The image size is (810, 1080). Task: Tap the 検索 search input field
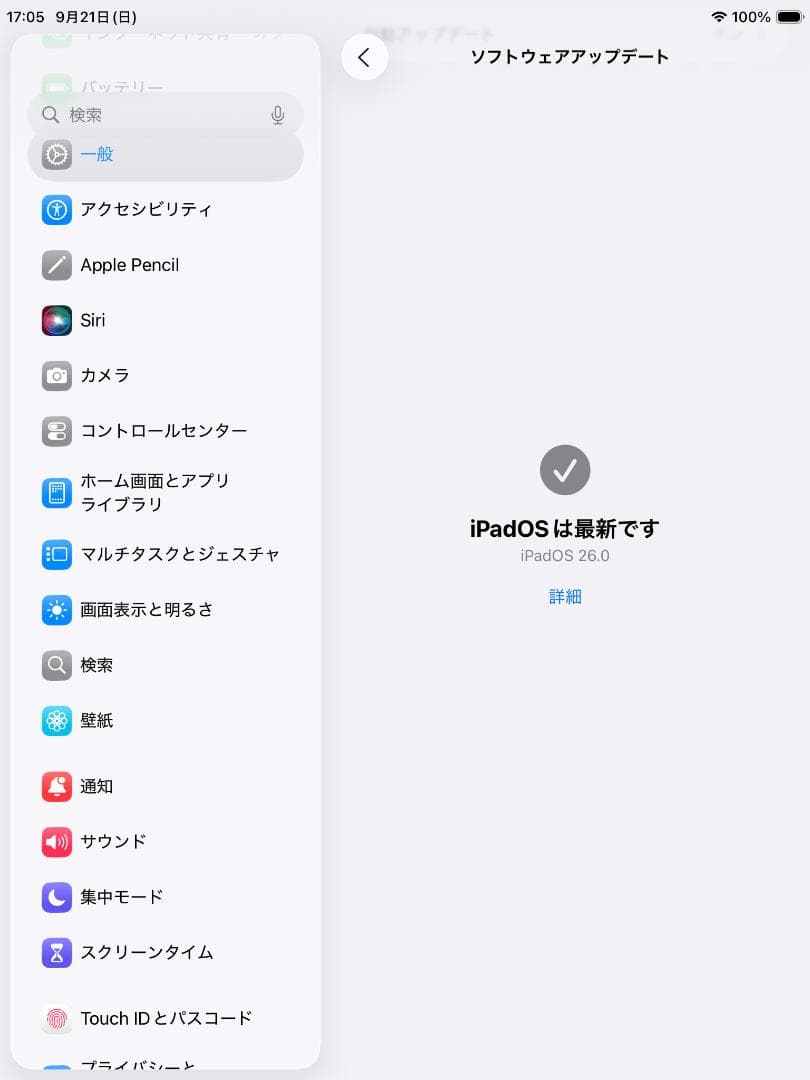150,115
